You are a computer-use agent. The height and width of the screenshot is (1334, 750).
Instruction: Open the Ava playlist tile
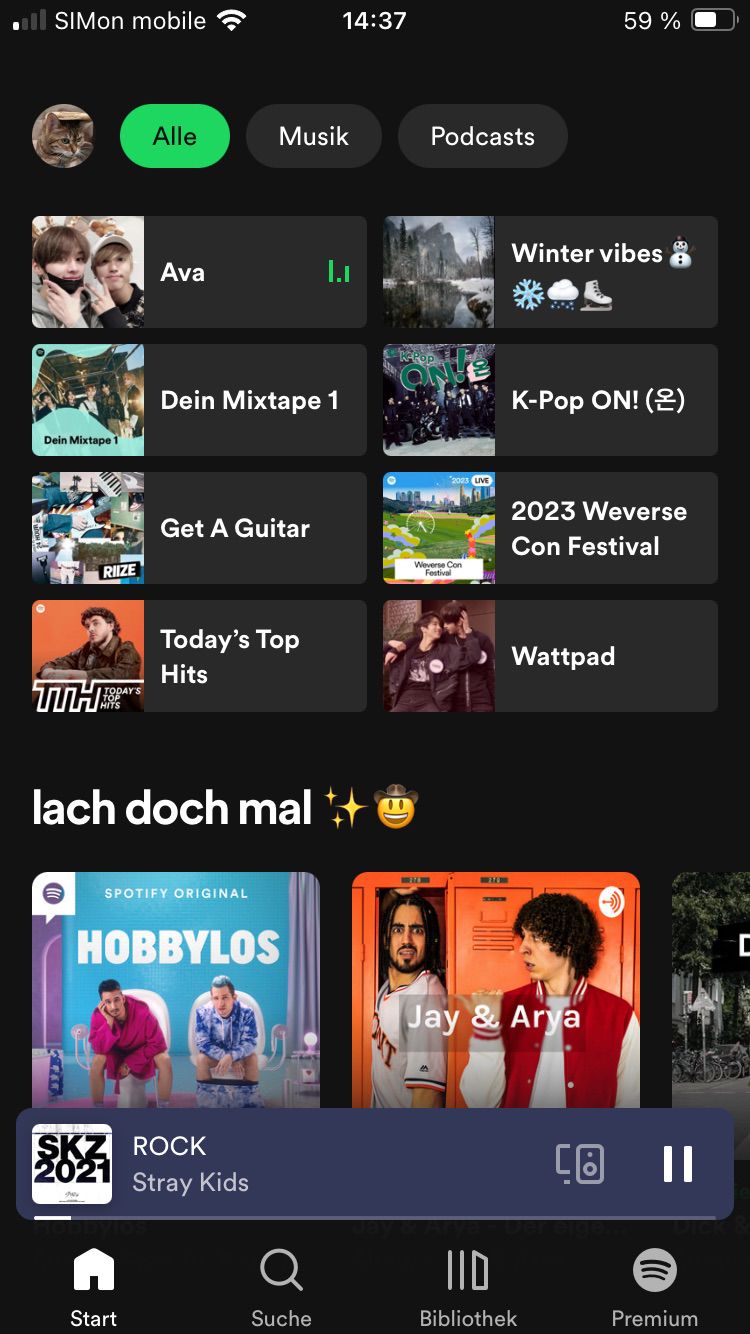[x=199, y=272]
